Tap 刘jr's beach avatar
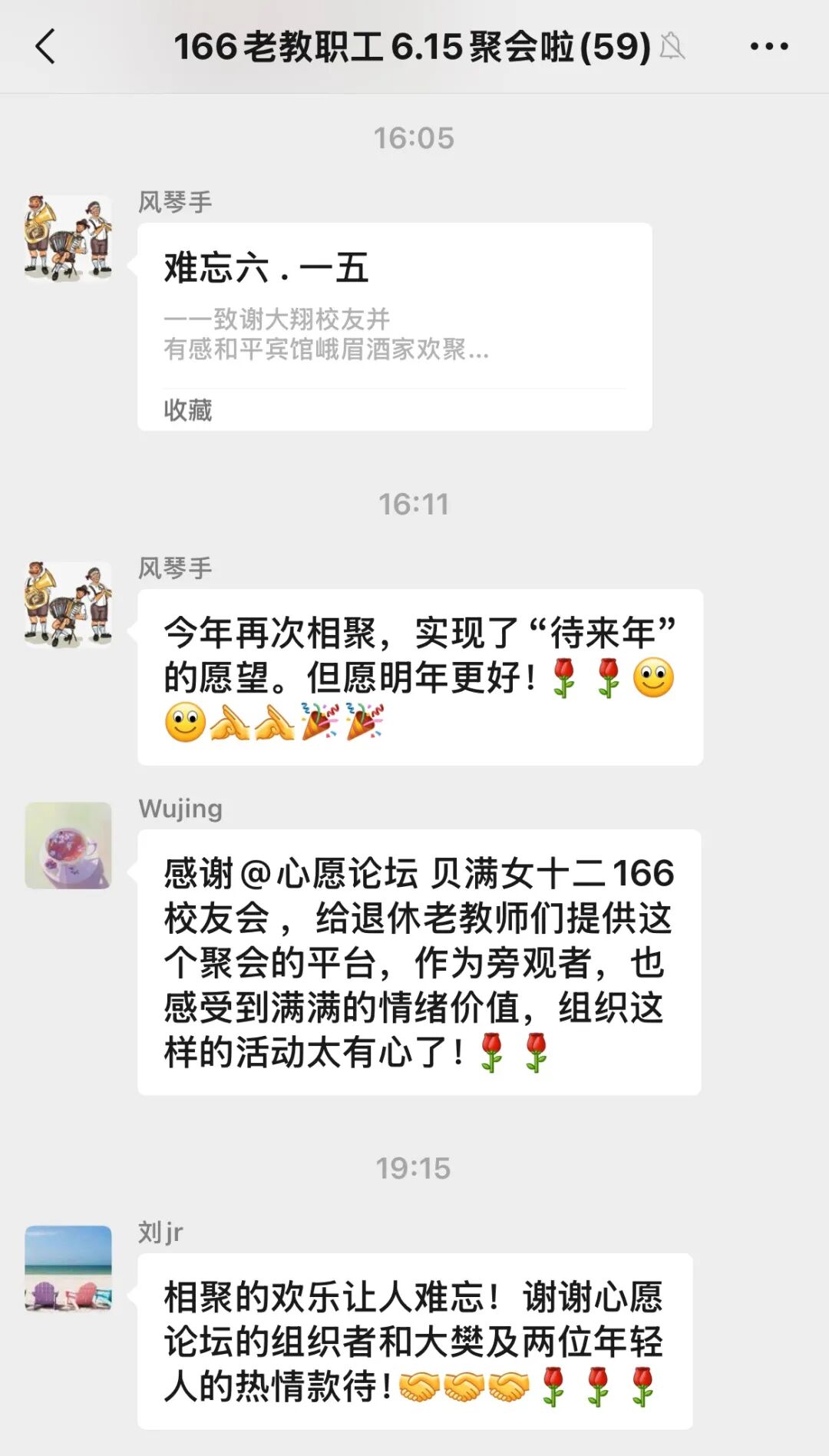829x1456 pixels. pyautogui.click(x=68, y=1269)
